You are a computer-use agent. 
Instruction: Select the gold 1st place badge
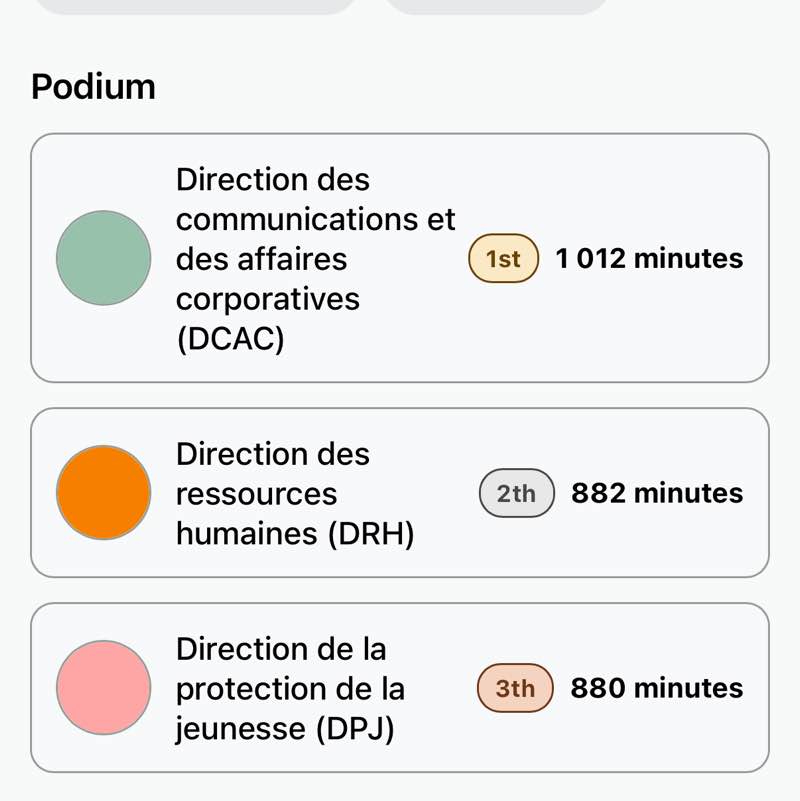(x=502, y=258)
